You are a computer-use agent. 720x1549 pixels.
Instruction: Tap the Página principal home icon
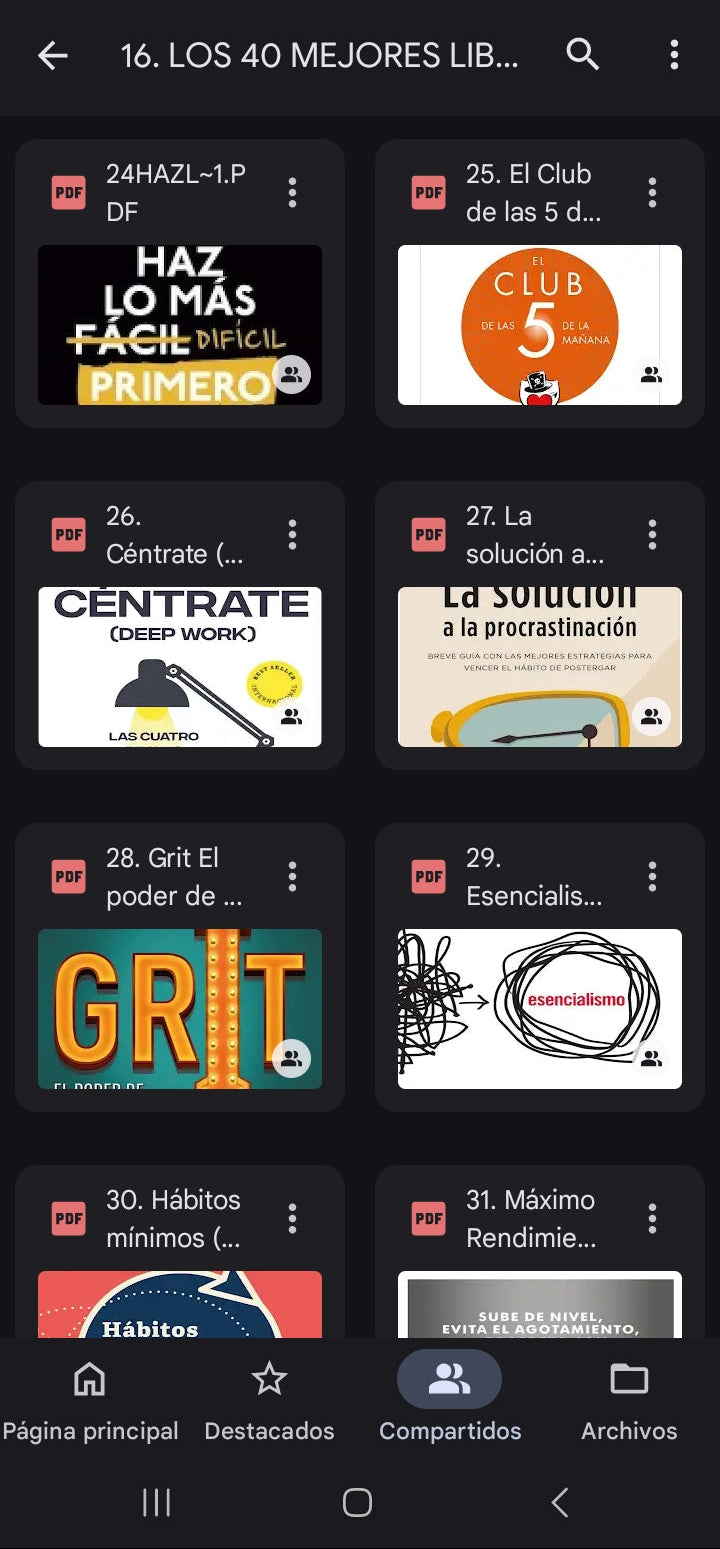[90, 1380]
